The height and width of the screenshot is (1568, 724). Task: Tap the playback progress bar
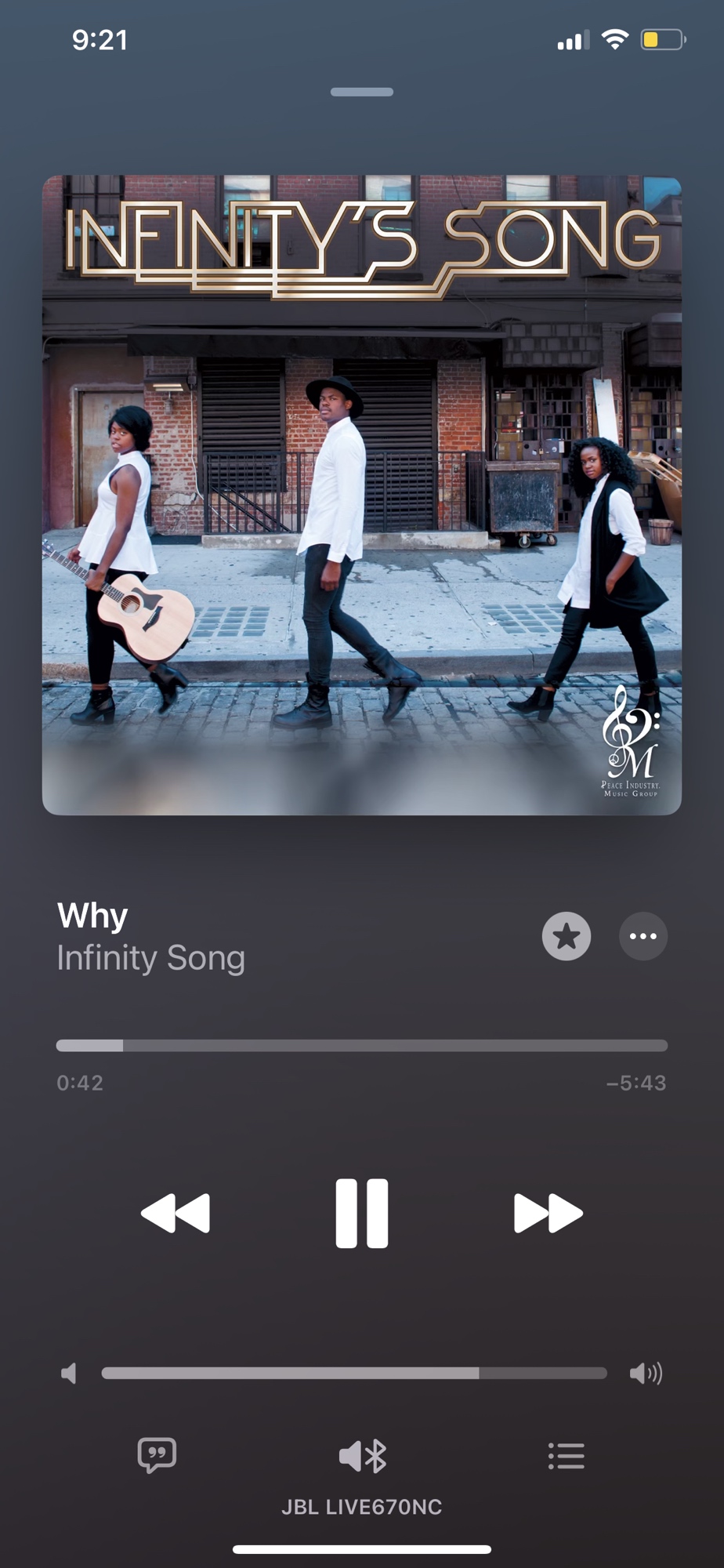361,1045
